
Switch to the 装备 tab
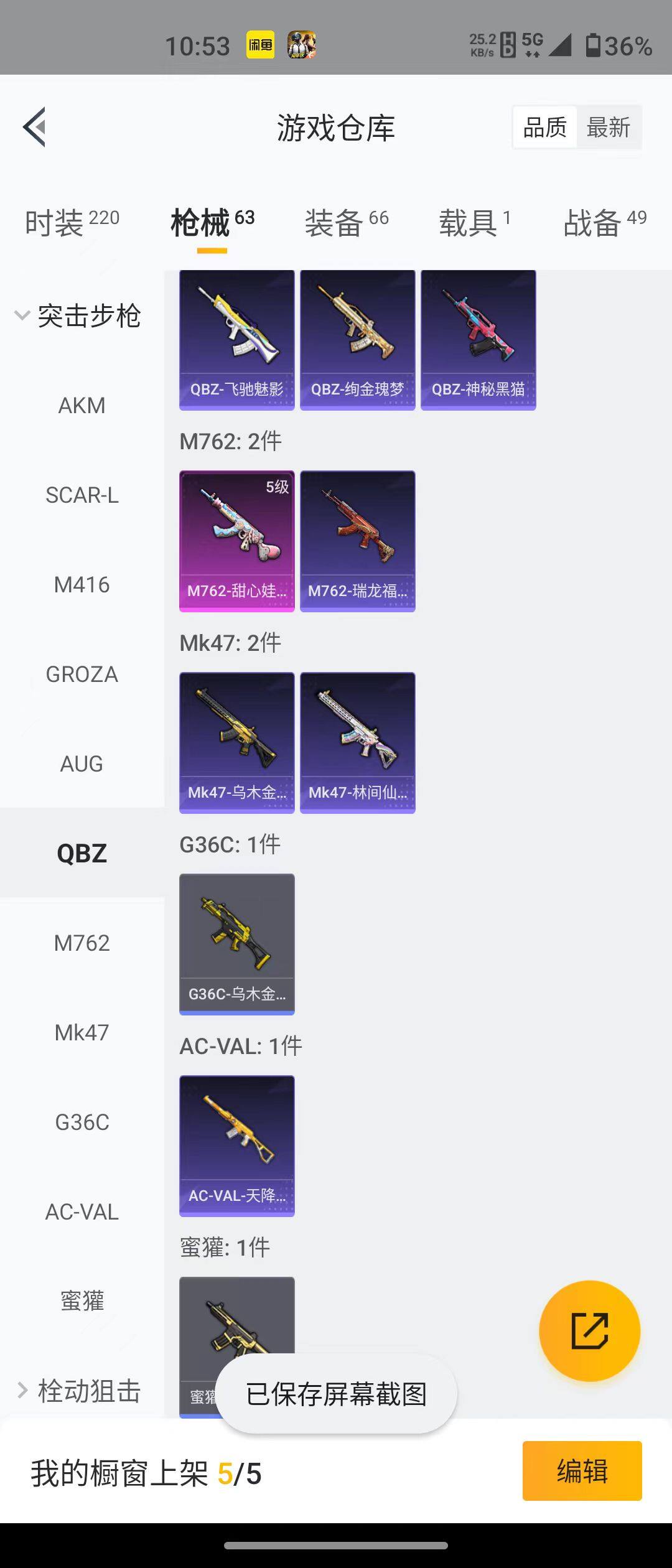[x=346, y=223]
